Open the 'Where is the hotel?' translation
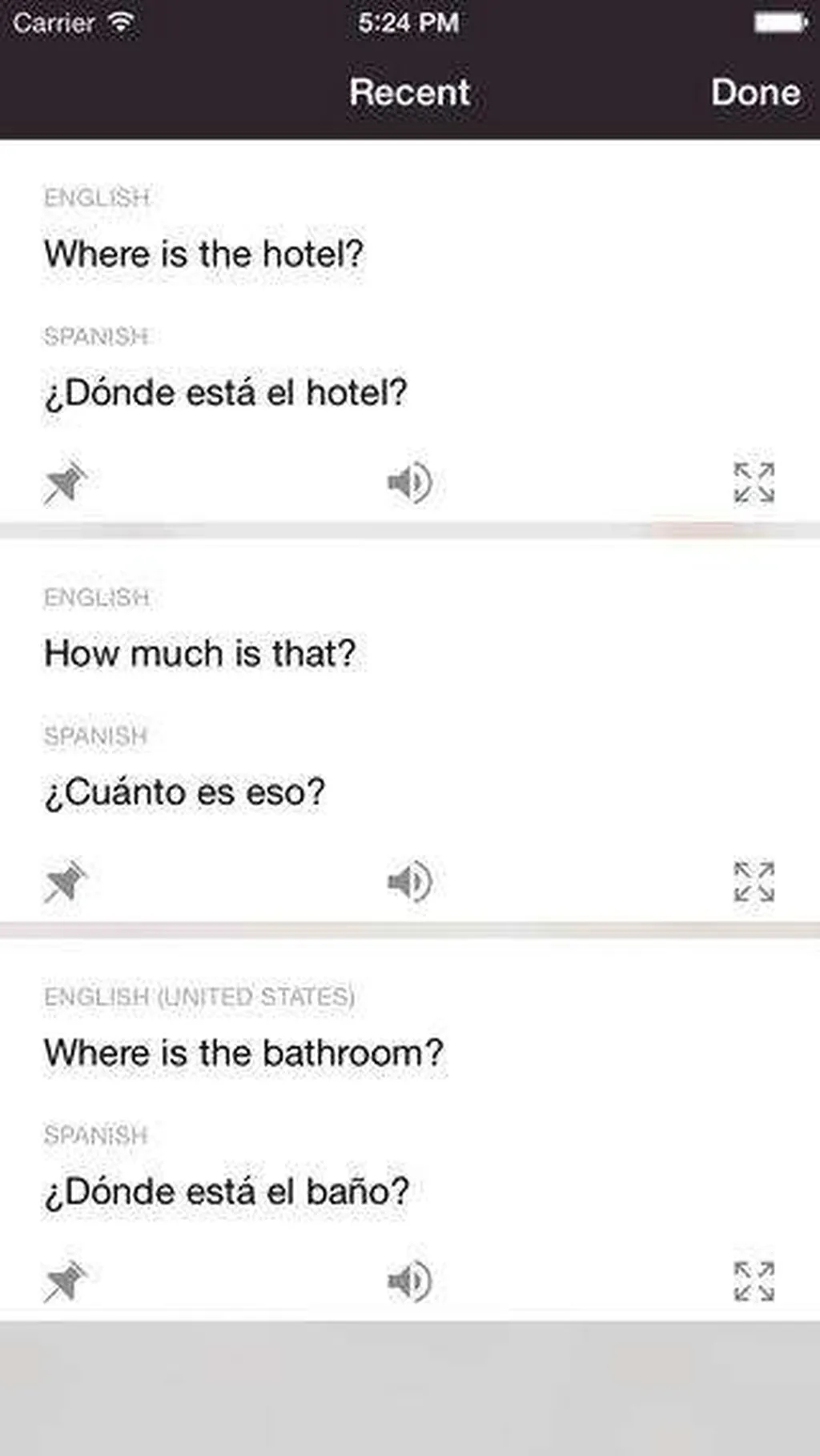 coord(204,255)
